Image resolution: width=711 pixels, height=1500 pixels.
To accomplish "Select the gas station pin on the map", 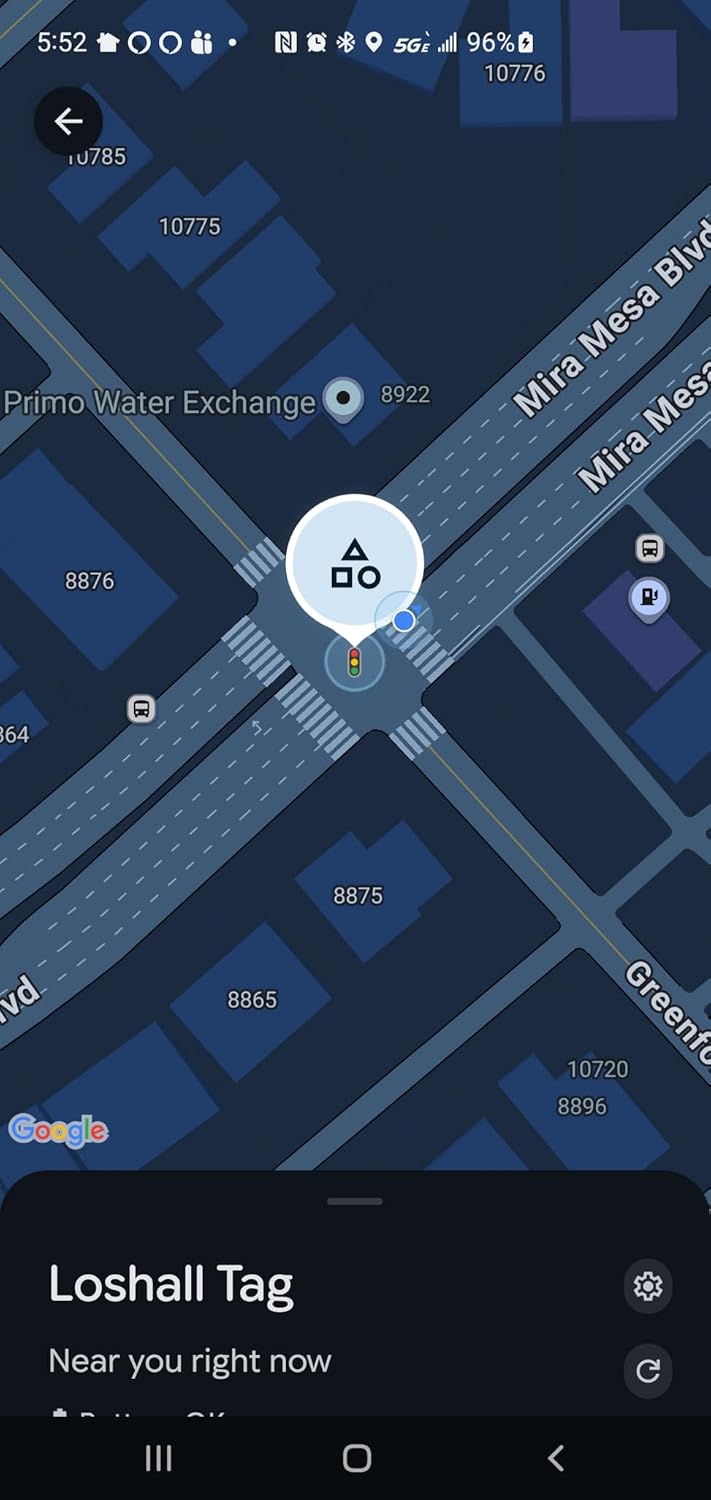I will (x=649, y=600).
